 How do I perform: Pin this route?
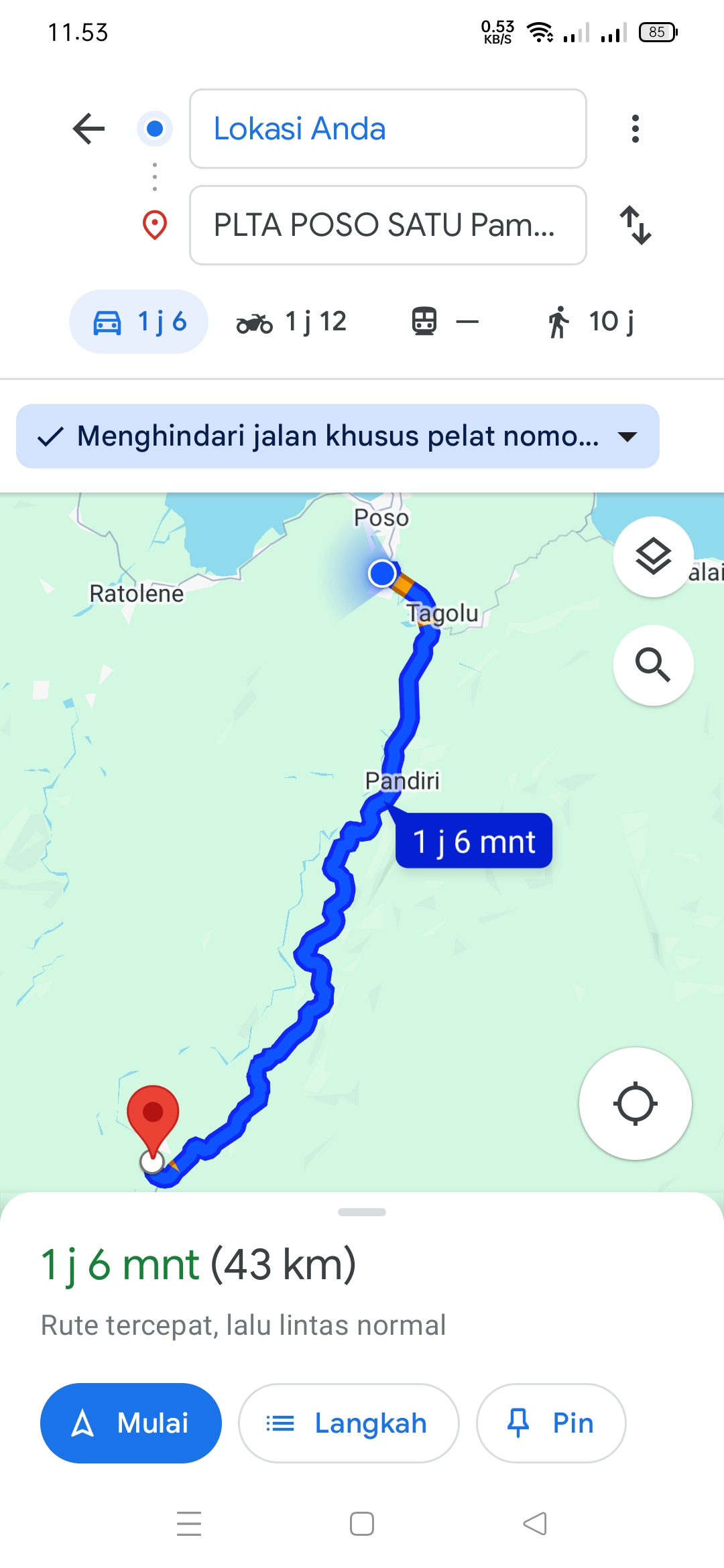[x=551, y=1423]
